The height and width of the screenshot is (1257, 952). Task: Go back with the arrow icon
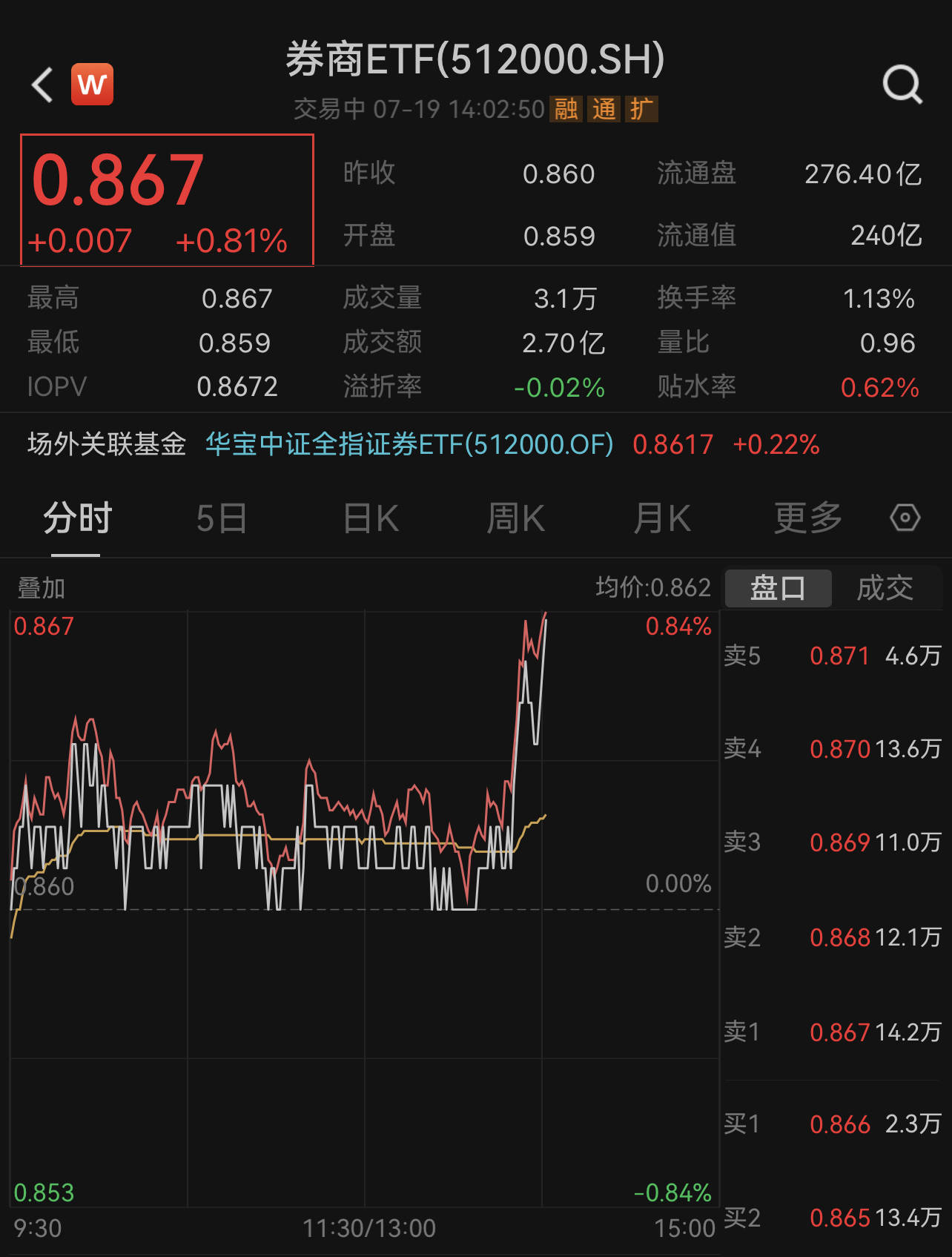43,85
